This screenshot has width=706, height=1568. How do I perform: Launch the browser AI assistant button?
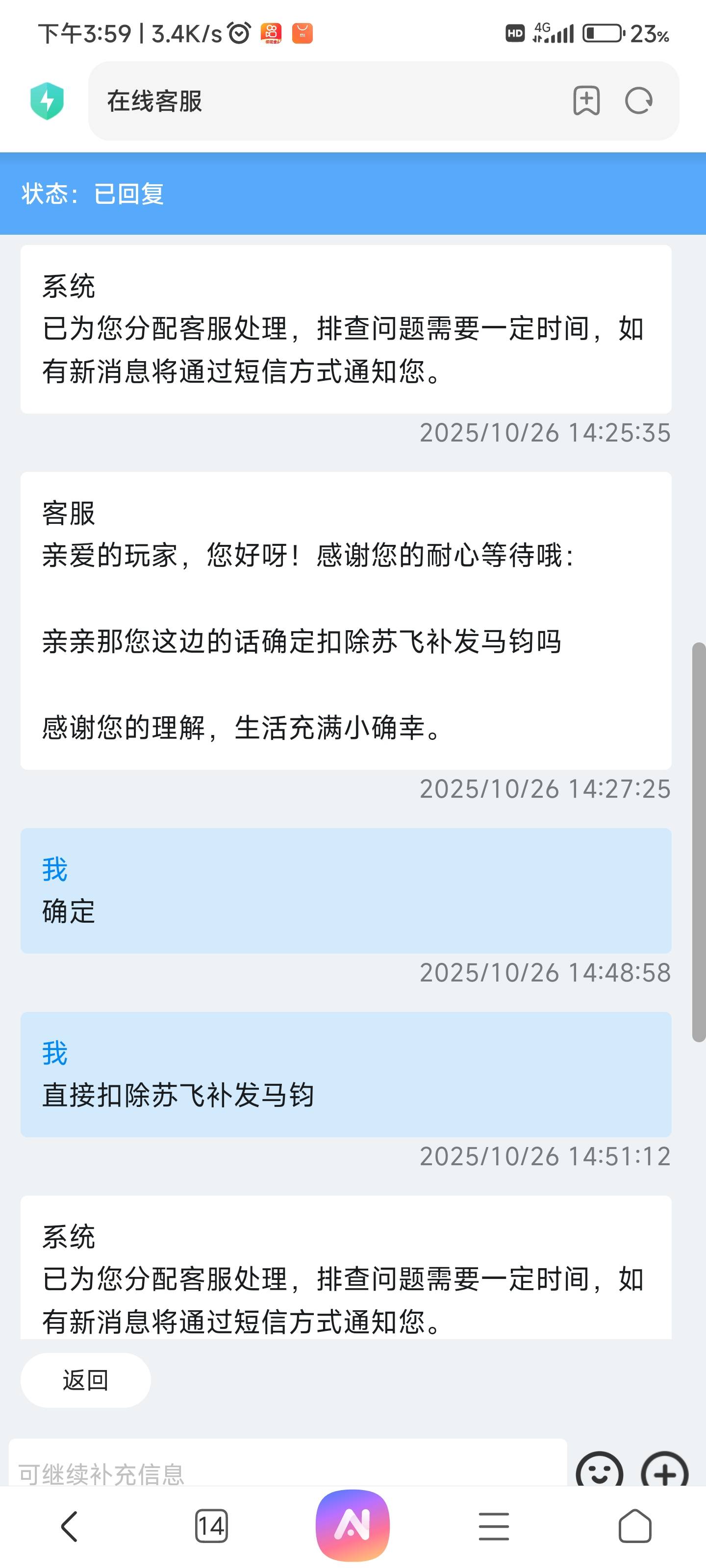click(x=353, y=1525)
